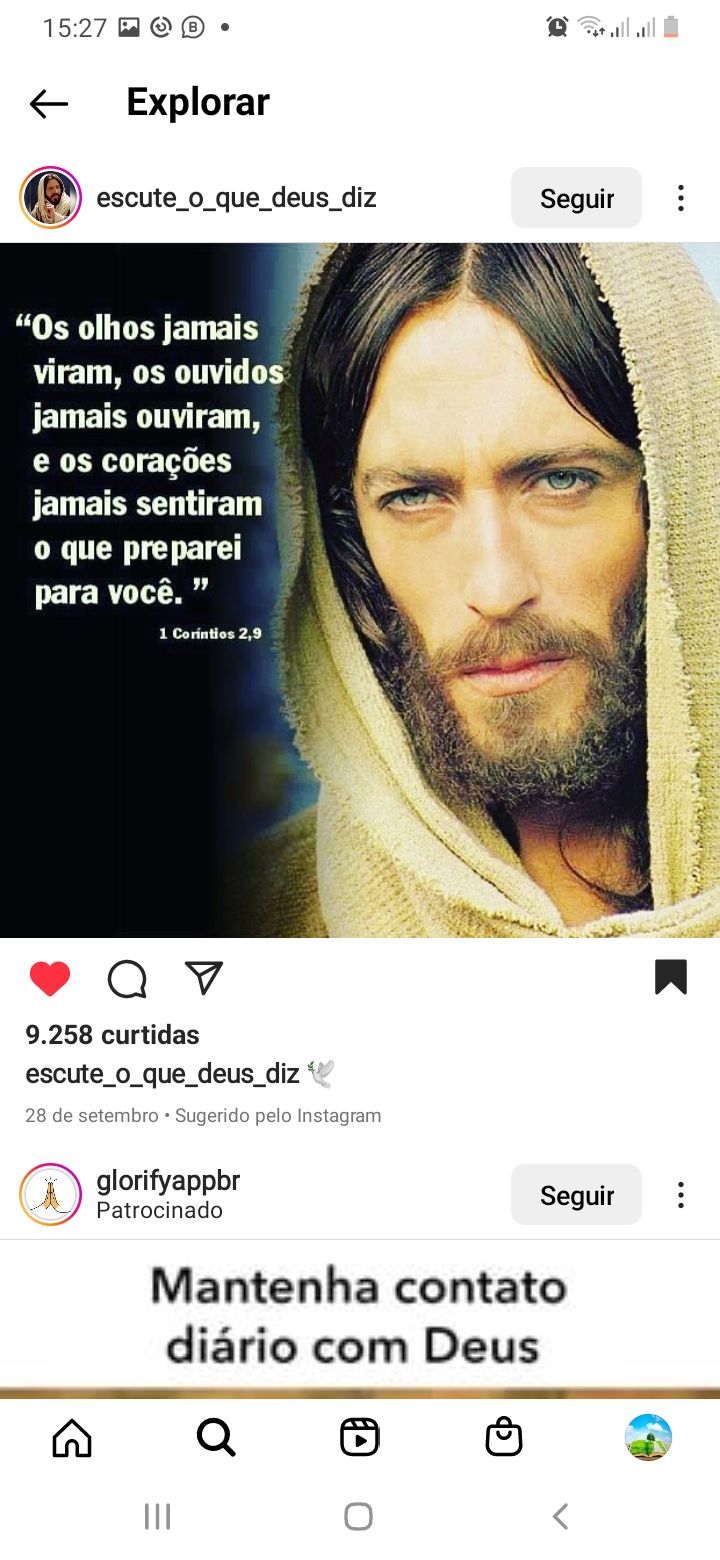Switch to the Reels tab
Viewport: 720px width, 1560px height.
pyautogui.click(x=360, y=1438)
